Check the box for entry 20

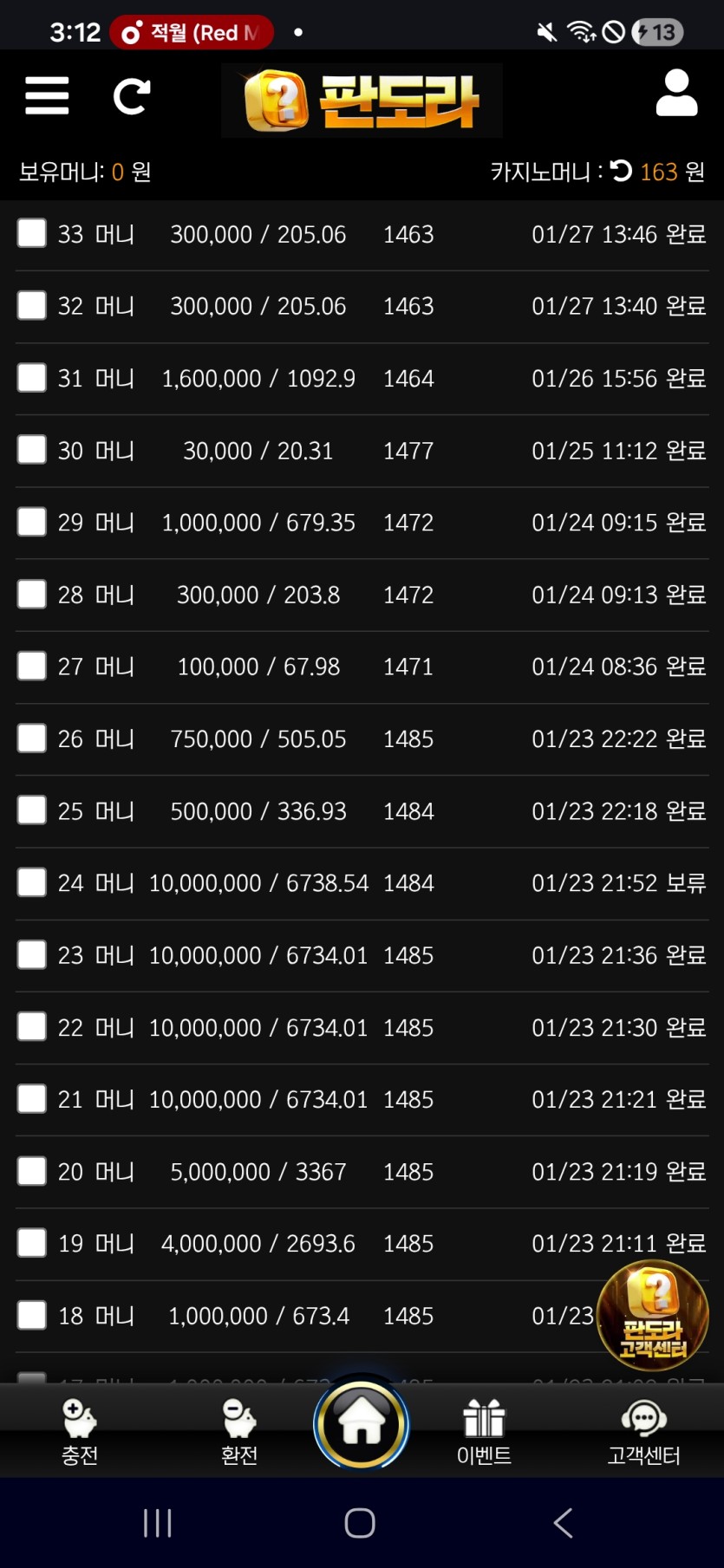click(32, 1171)
